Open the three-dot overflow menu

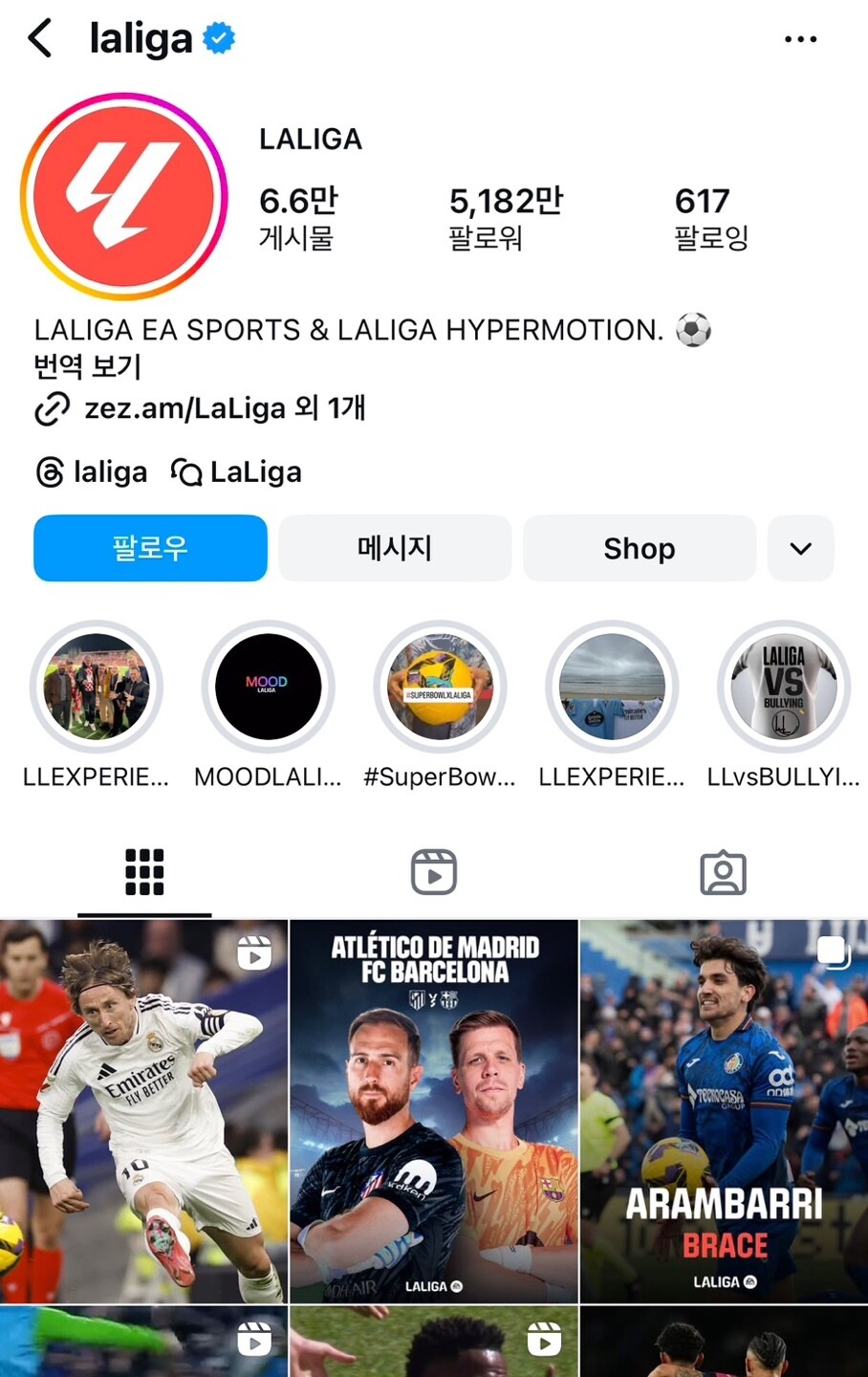tap(800, 39)
